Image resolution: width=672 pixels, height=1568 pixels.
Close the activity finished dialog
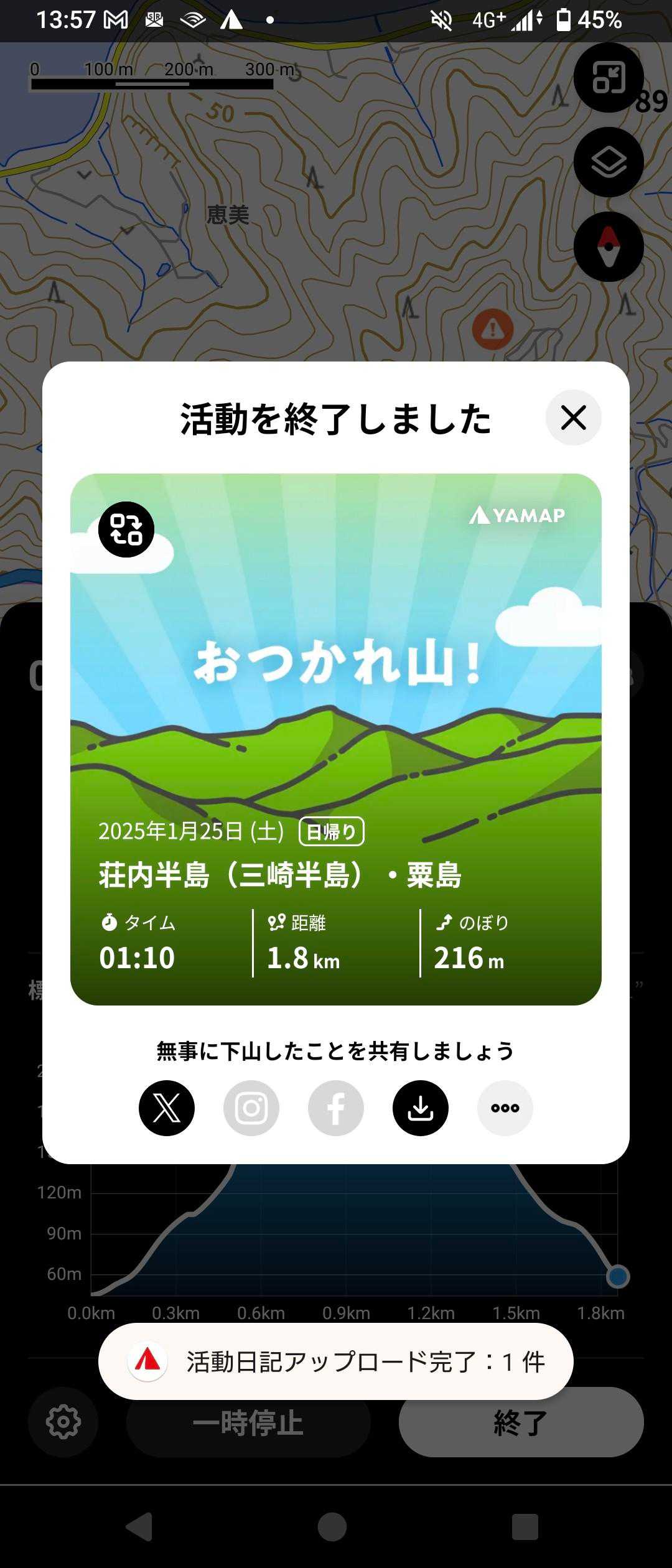point(573,418)
